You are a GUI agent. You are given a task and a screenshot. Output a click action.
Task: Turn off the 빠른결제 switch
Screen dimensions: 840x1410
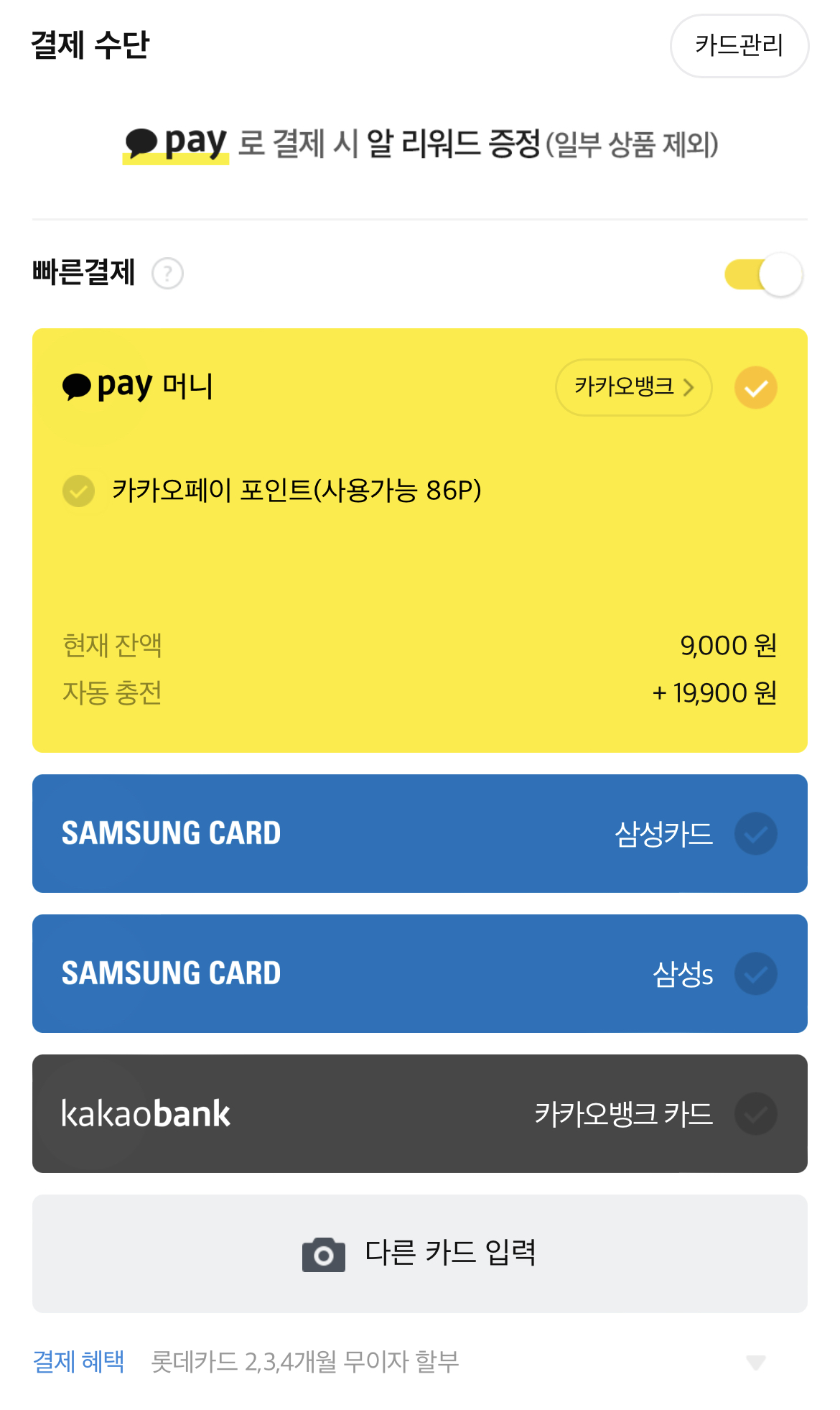pyautogui.click(x=763, y=274)
